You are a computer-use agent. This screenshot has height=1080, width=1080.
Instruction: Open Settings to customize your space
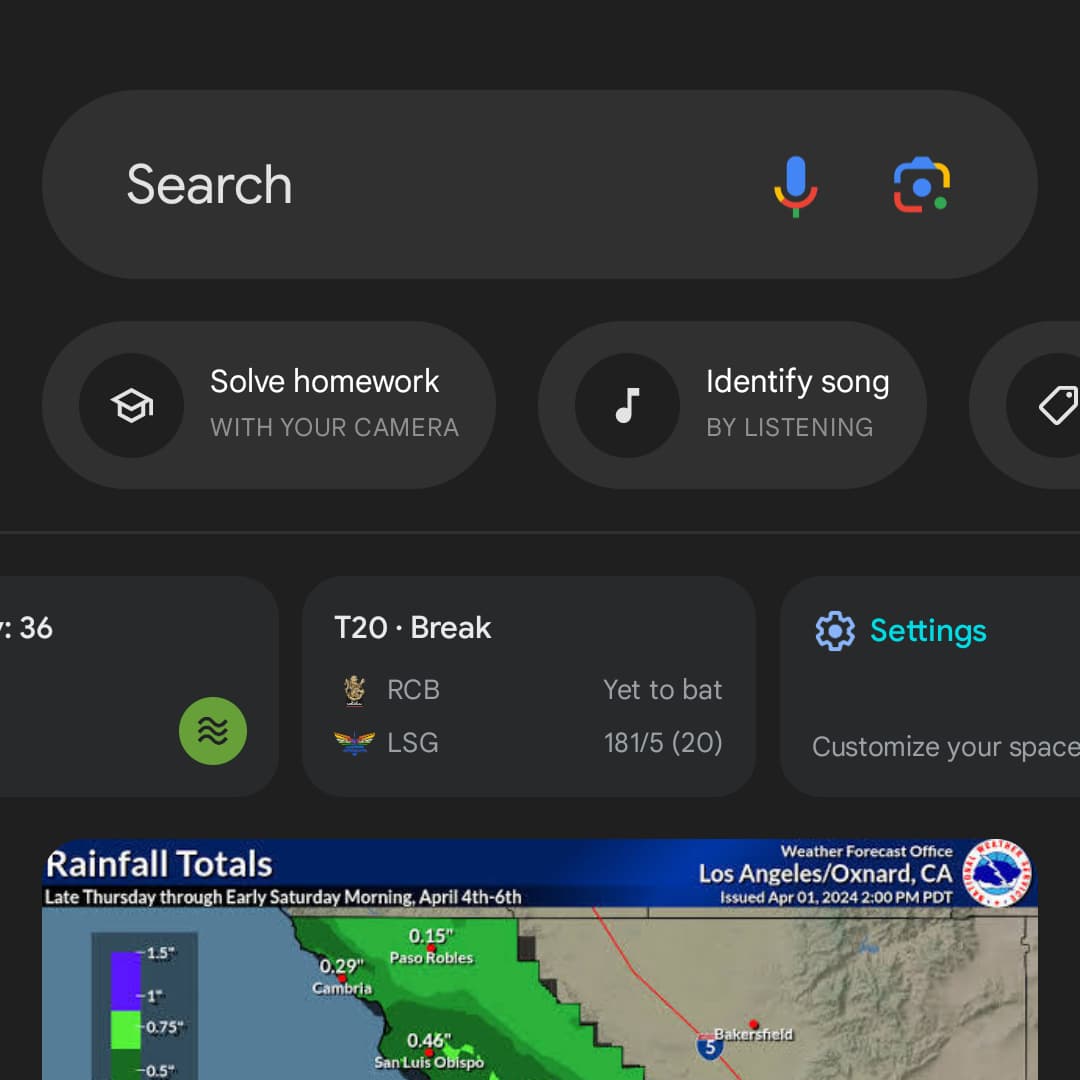pos(928,632)
